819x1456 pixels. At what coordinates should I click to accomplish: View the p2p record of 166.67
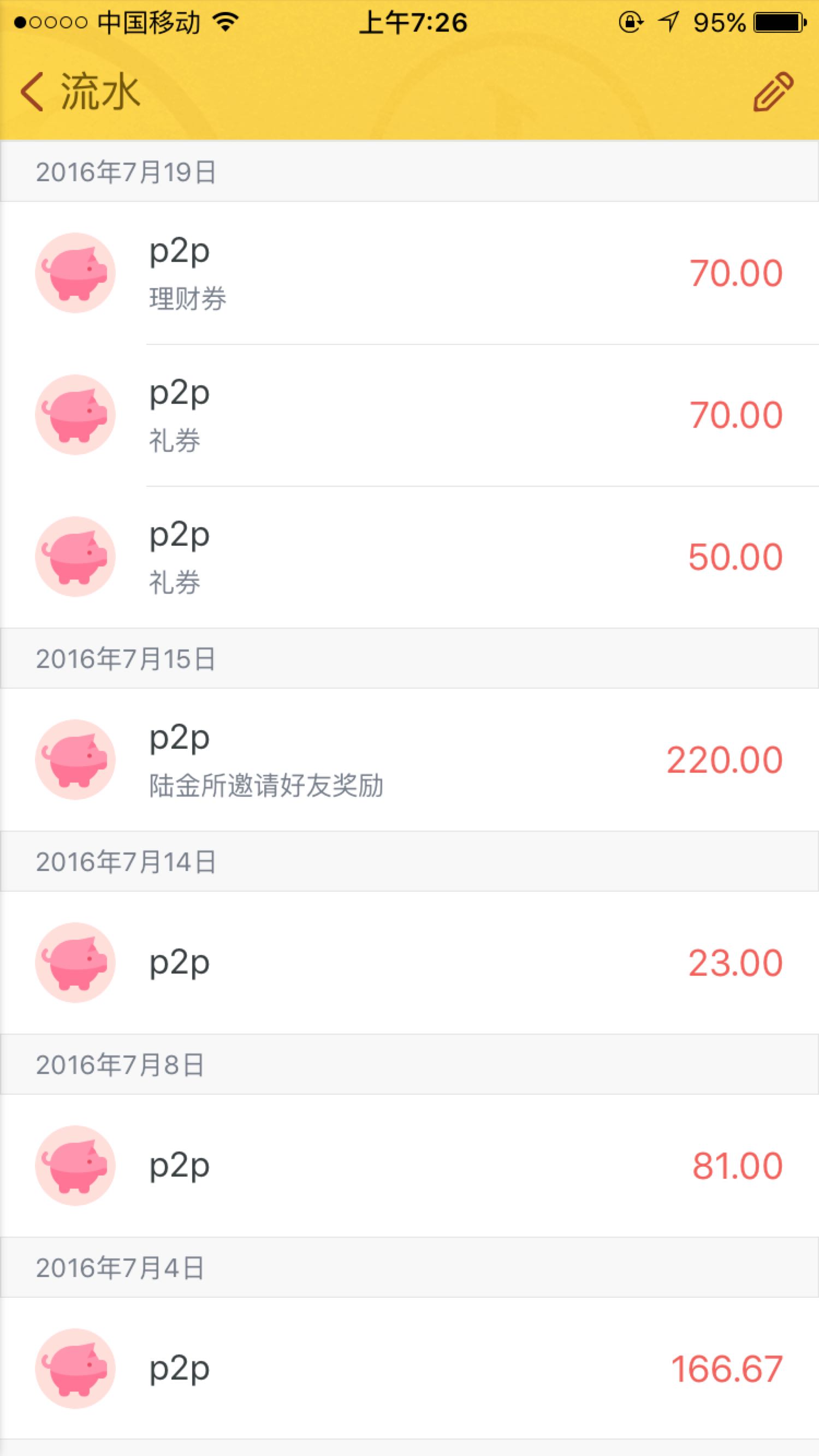pos(410,1368)
